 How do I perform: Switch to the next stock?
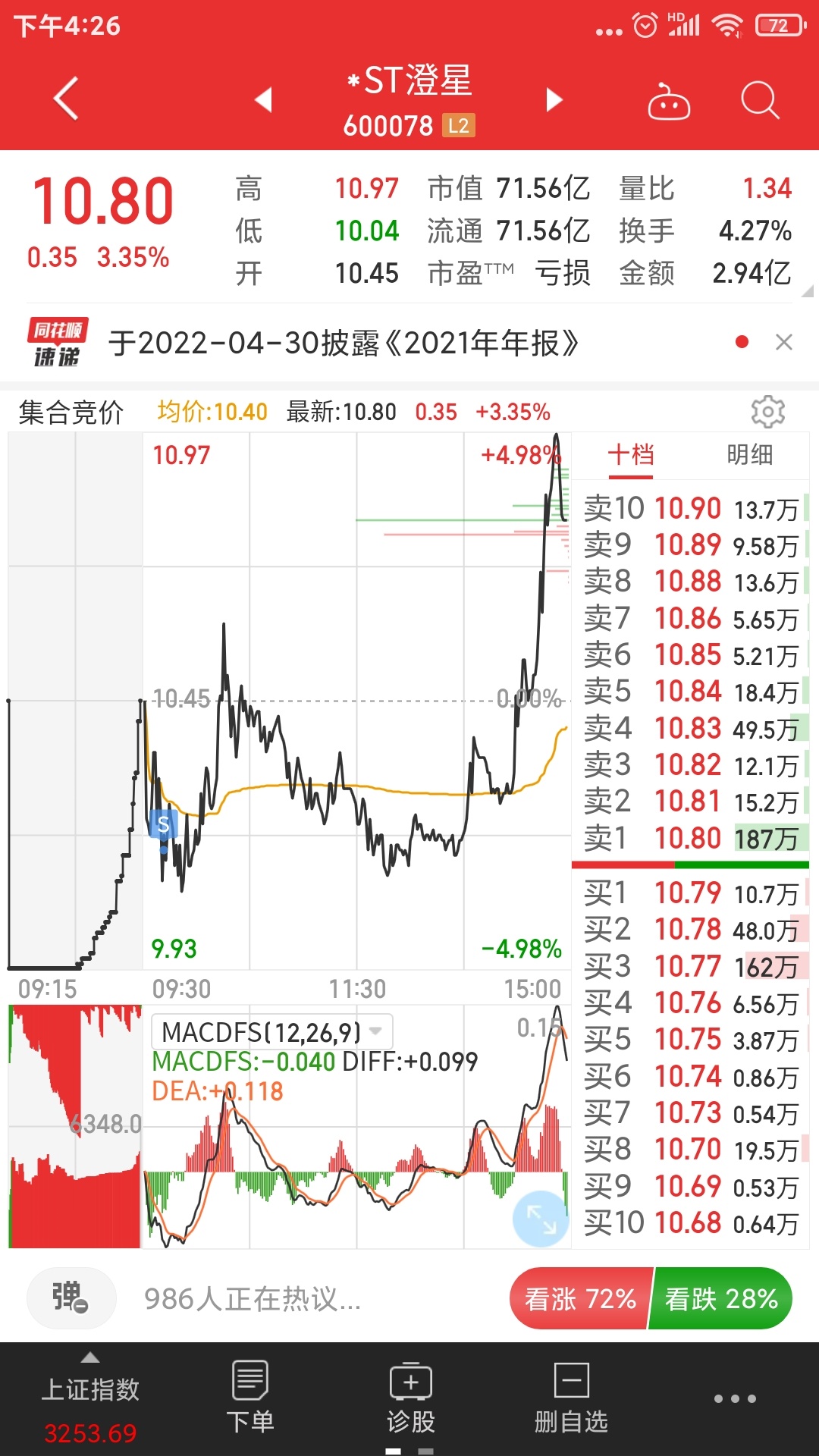[x=554, y=99]
